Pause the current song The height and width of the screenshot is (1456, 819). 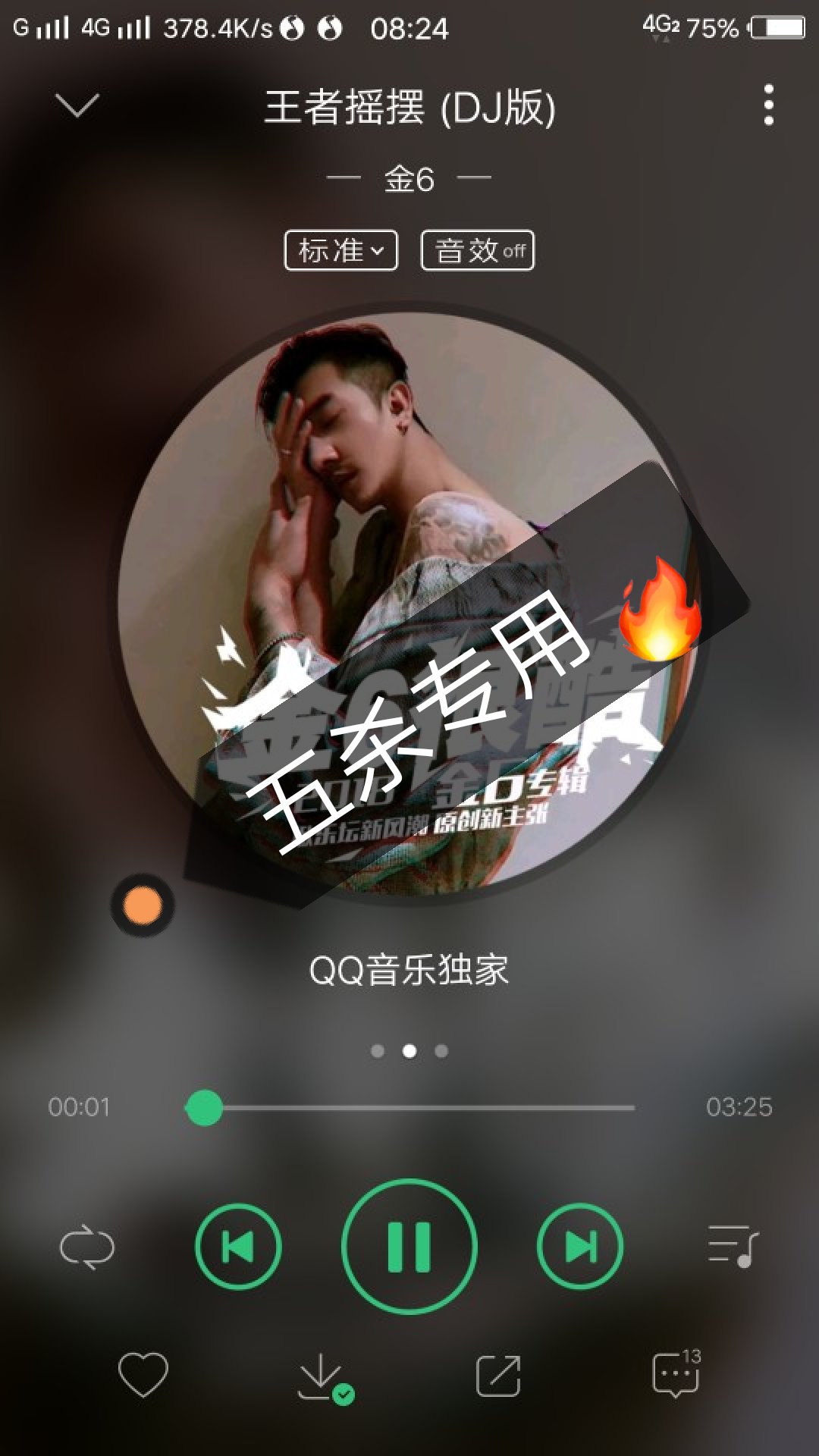(409, 1246)
